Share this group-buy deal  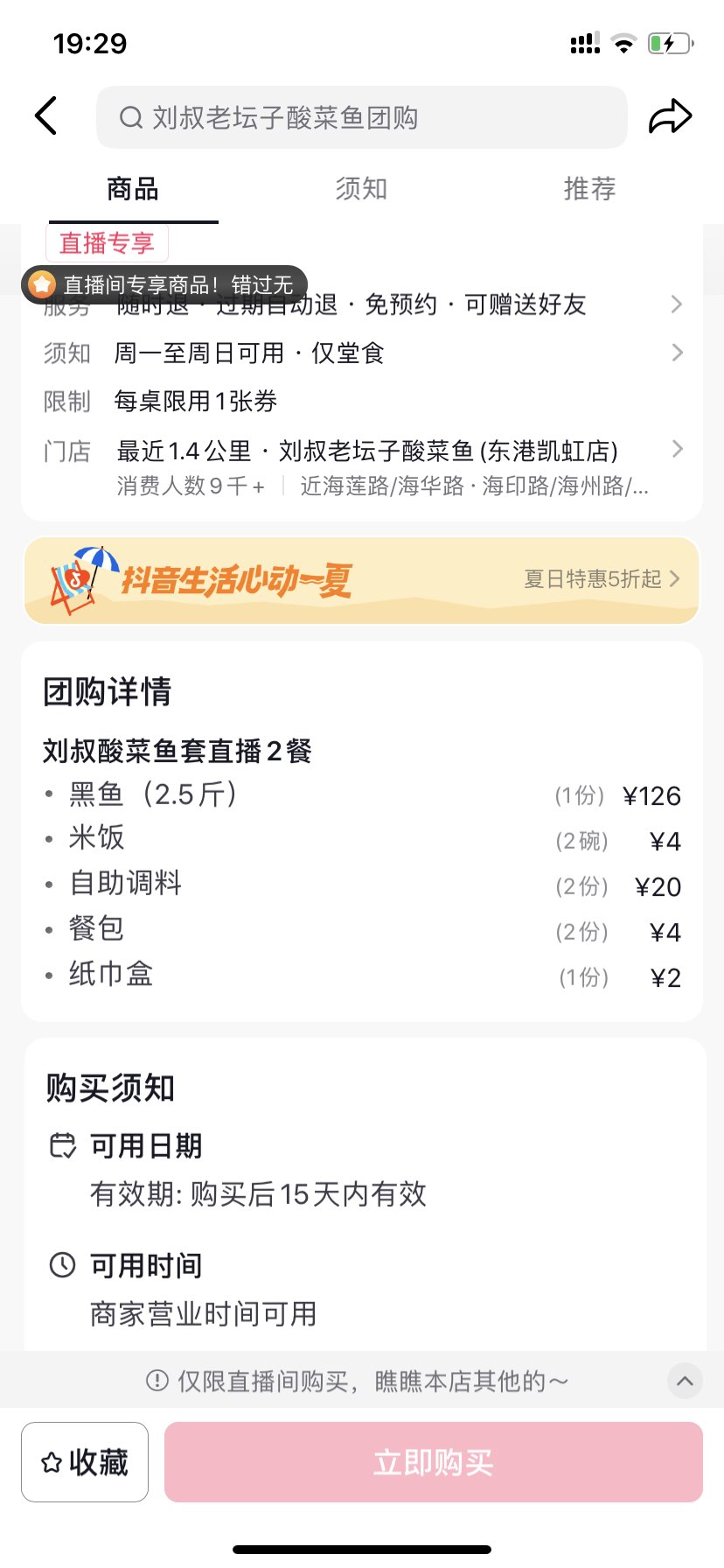click(x=670, y=116)
